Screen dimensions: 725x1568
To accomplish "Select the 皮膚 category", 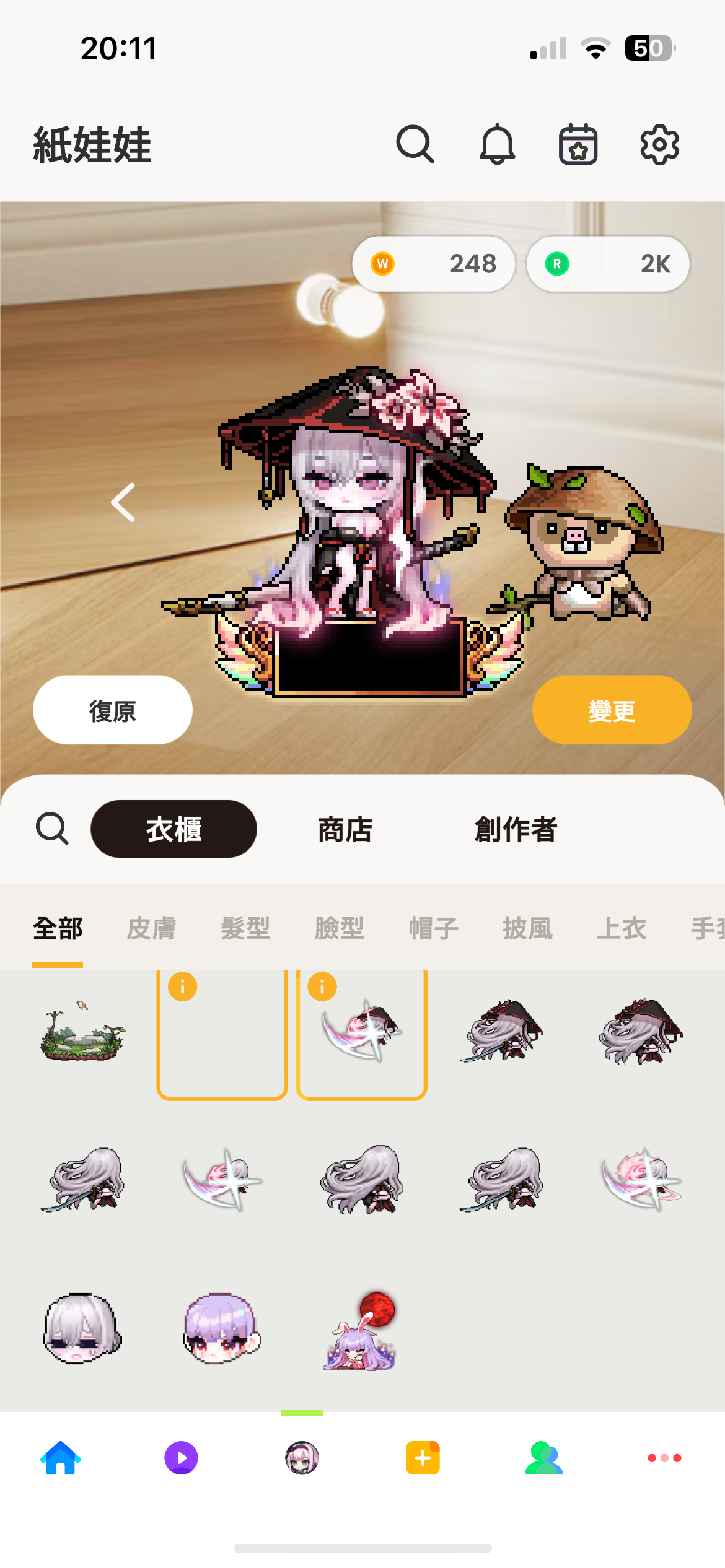I will 151,928.
